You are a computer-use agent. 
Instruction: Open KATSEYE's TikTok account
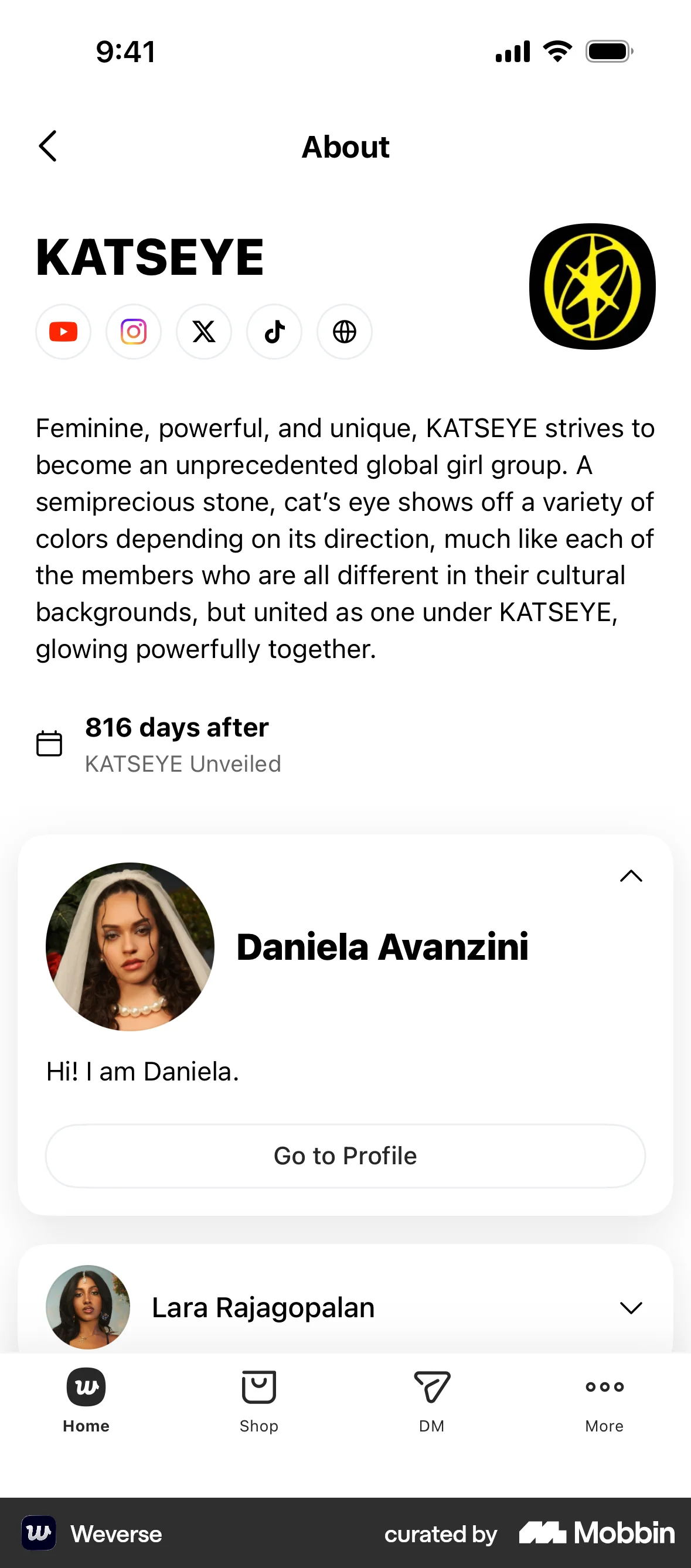point(274,332)
